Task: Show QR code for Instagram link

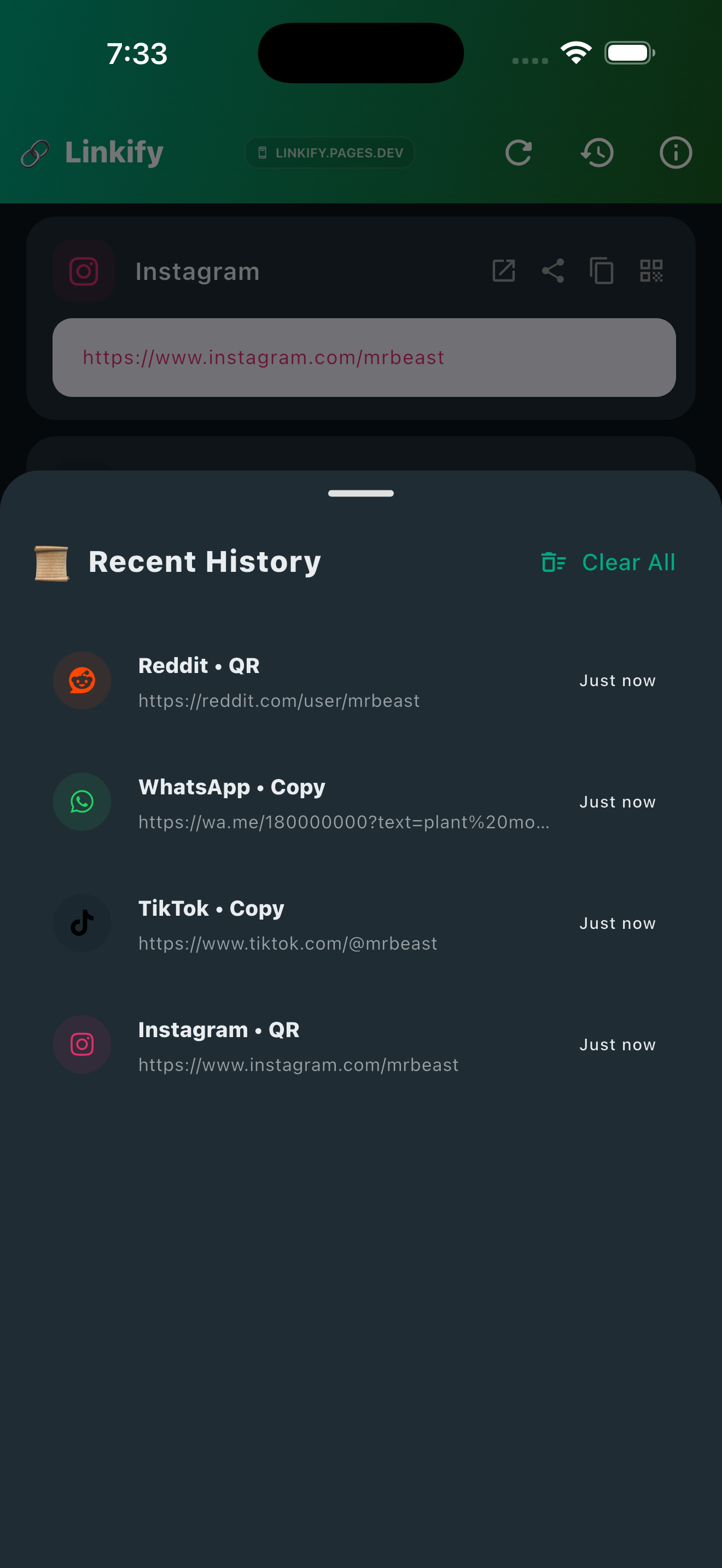Action: (651, 271)
